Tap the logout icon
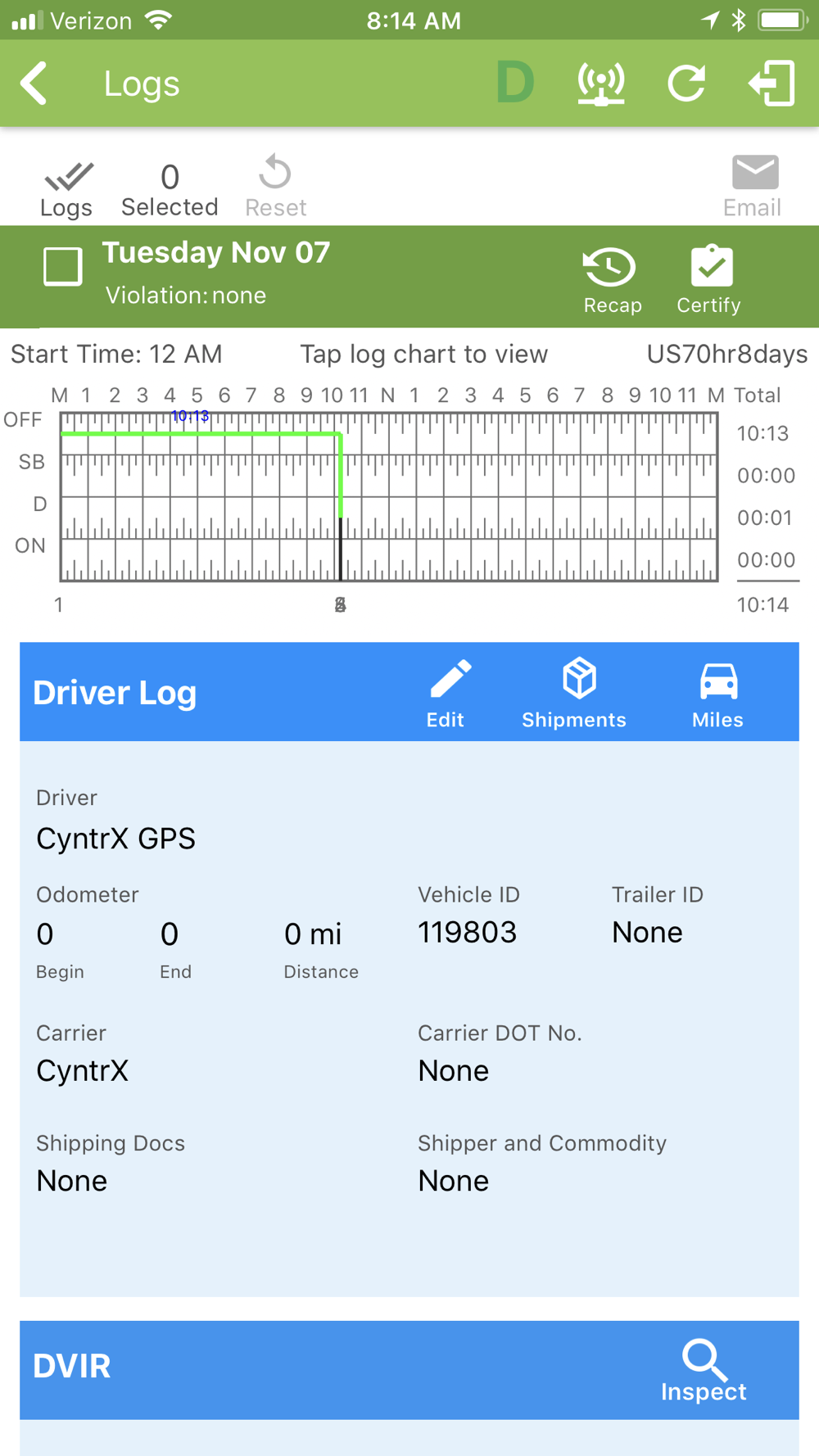The image size is (819, 1456). coord(771,84)
